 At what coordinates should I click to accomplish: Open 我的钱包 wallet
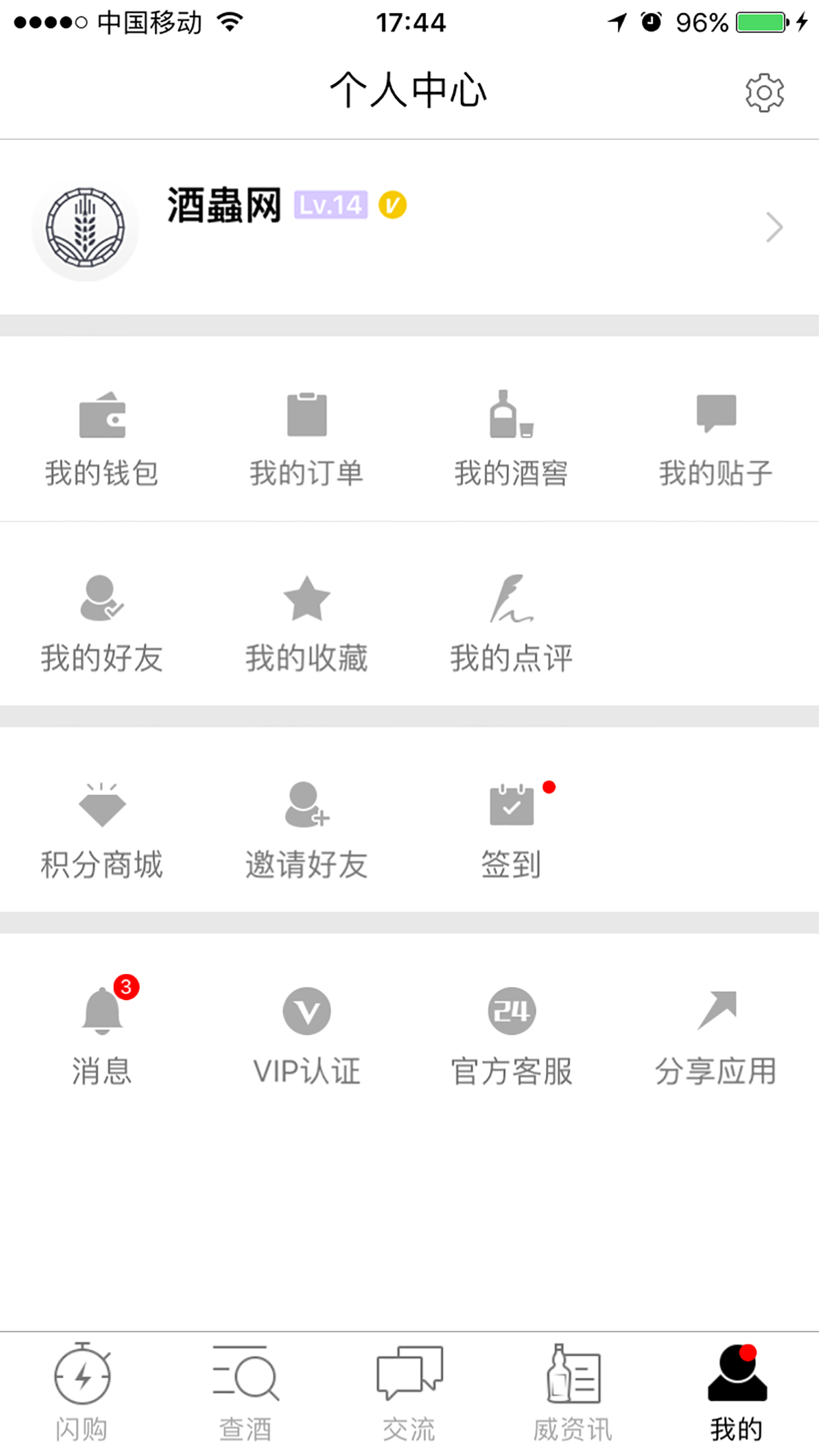(x=102, y=438)
